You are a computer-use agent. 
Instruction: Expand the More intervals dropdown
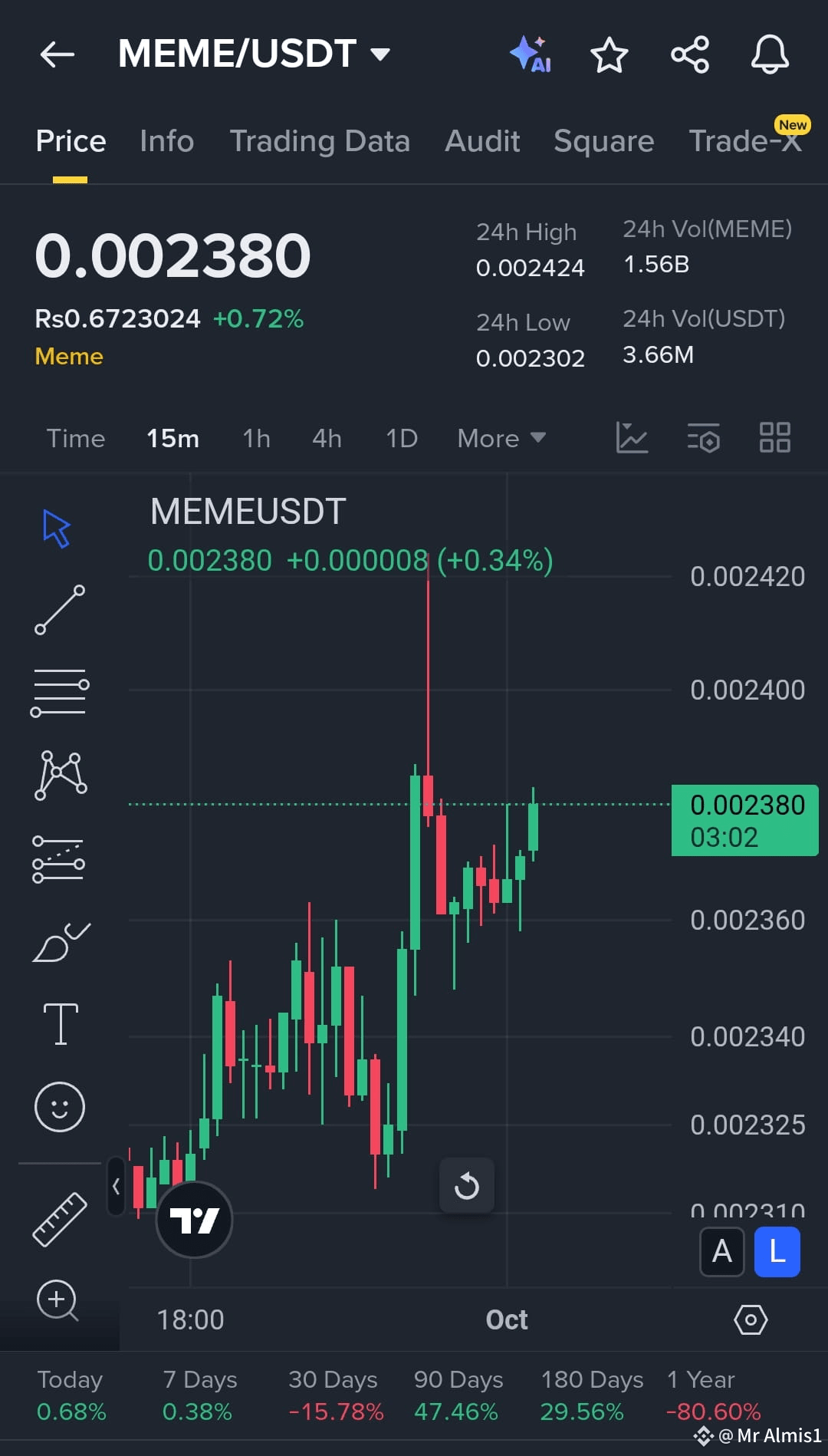tap(501, 438)
